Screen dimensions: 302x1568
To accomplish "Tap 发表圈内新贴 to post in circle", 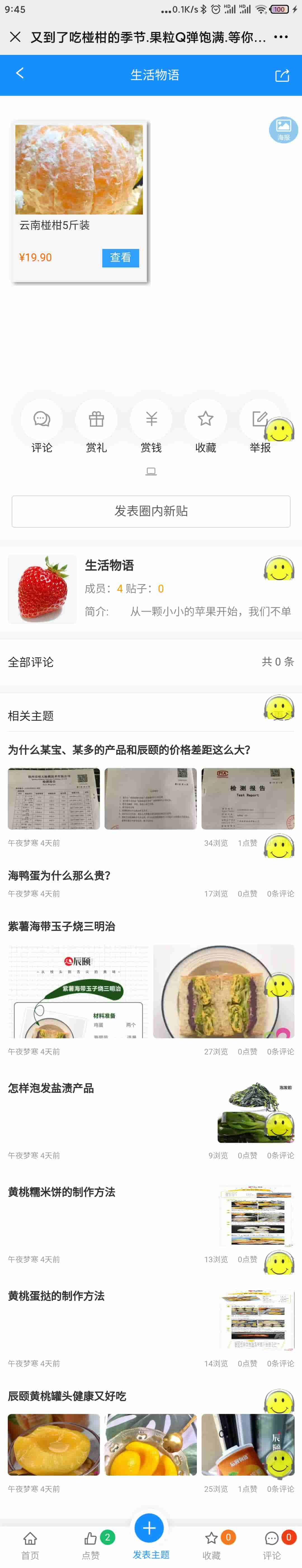I will [151, 511].
